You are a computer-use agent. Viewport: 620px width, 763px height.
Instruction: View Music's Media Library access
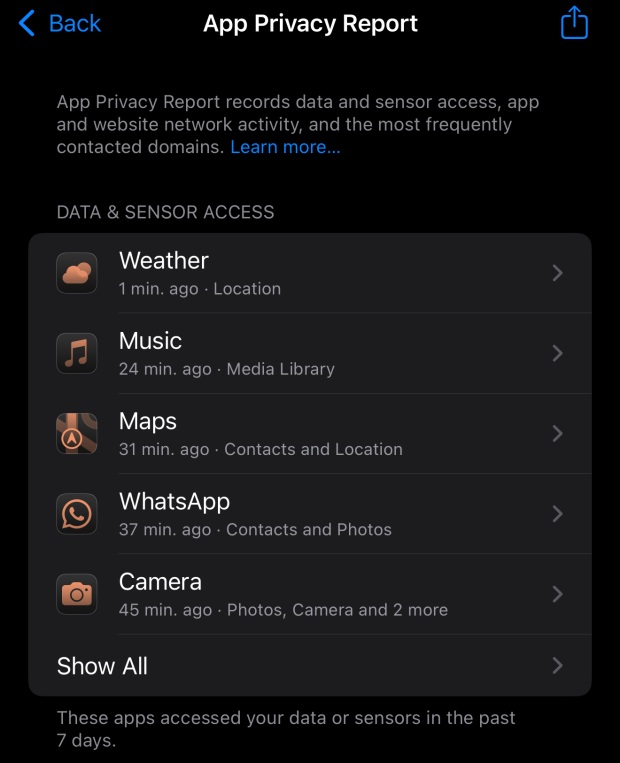click(x=310, y=353)
